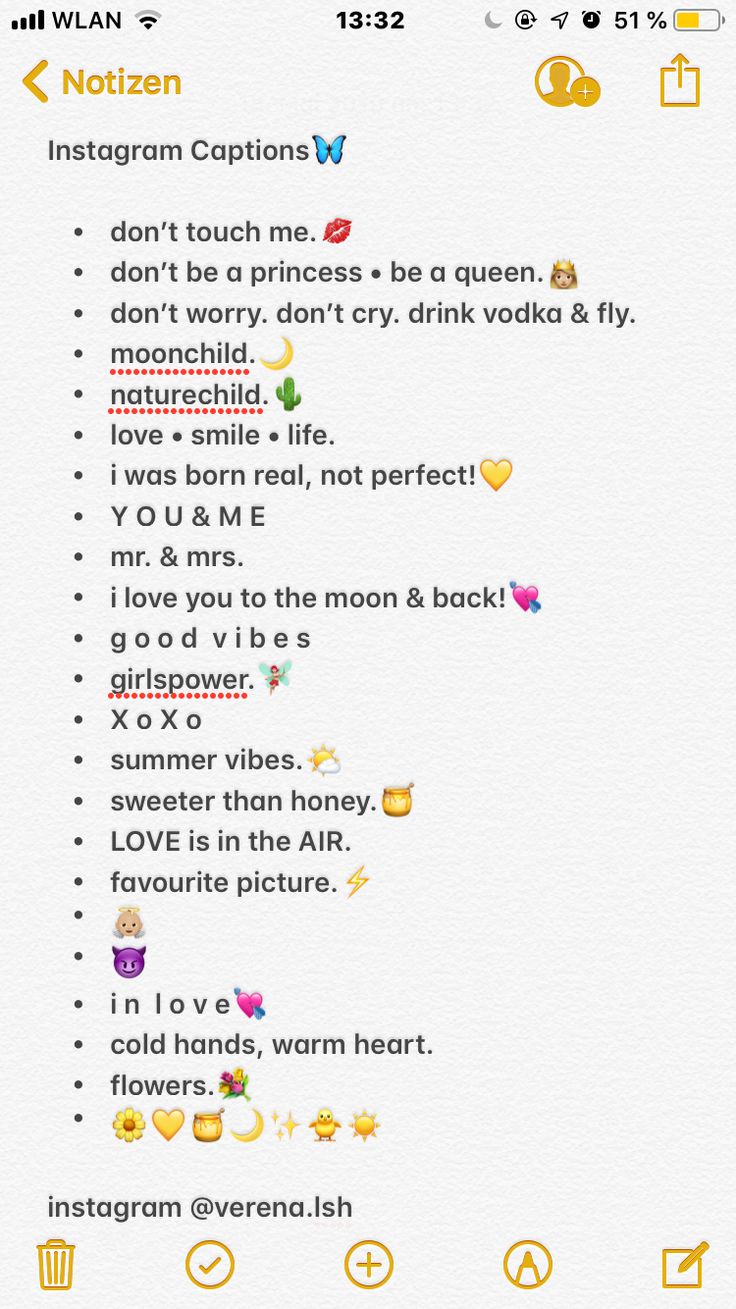
Task: Open the plus attachment menu
Action: click(x=368, y=1265)
